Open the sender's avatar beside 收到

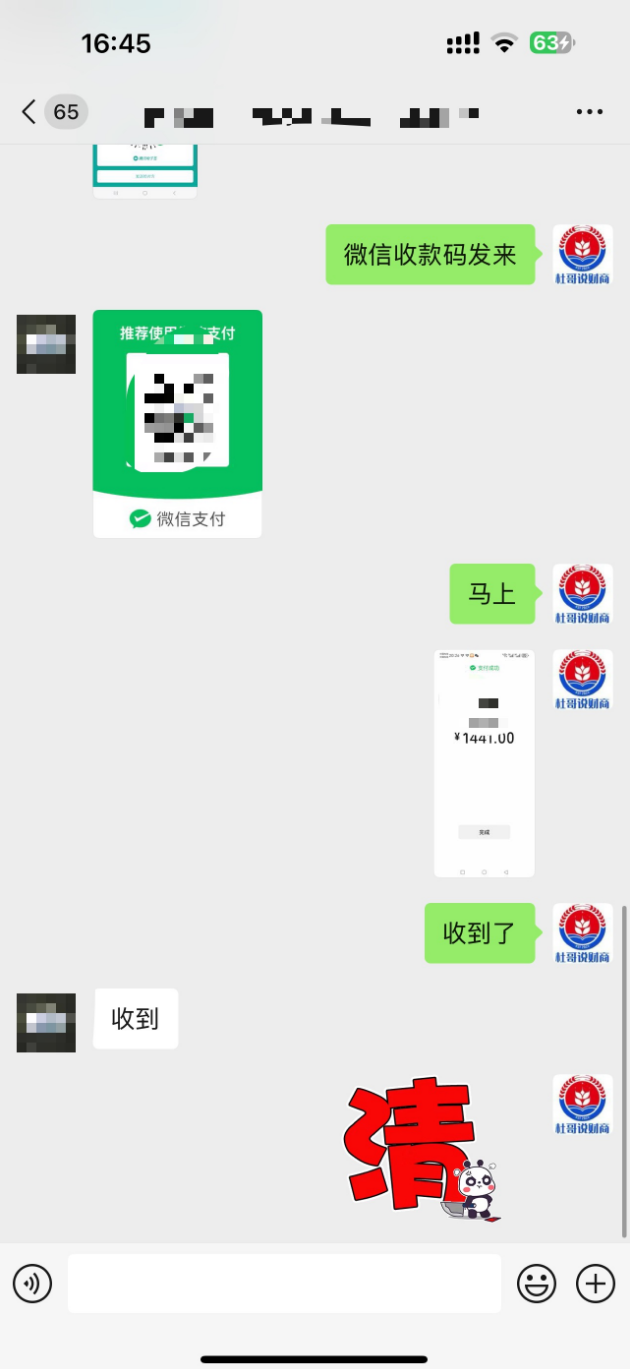click(x=46, y=1022)
